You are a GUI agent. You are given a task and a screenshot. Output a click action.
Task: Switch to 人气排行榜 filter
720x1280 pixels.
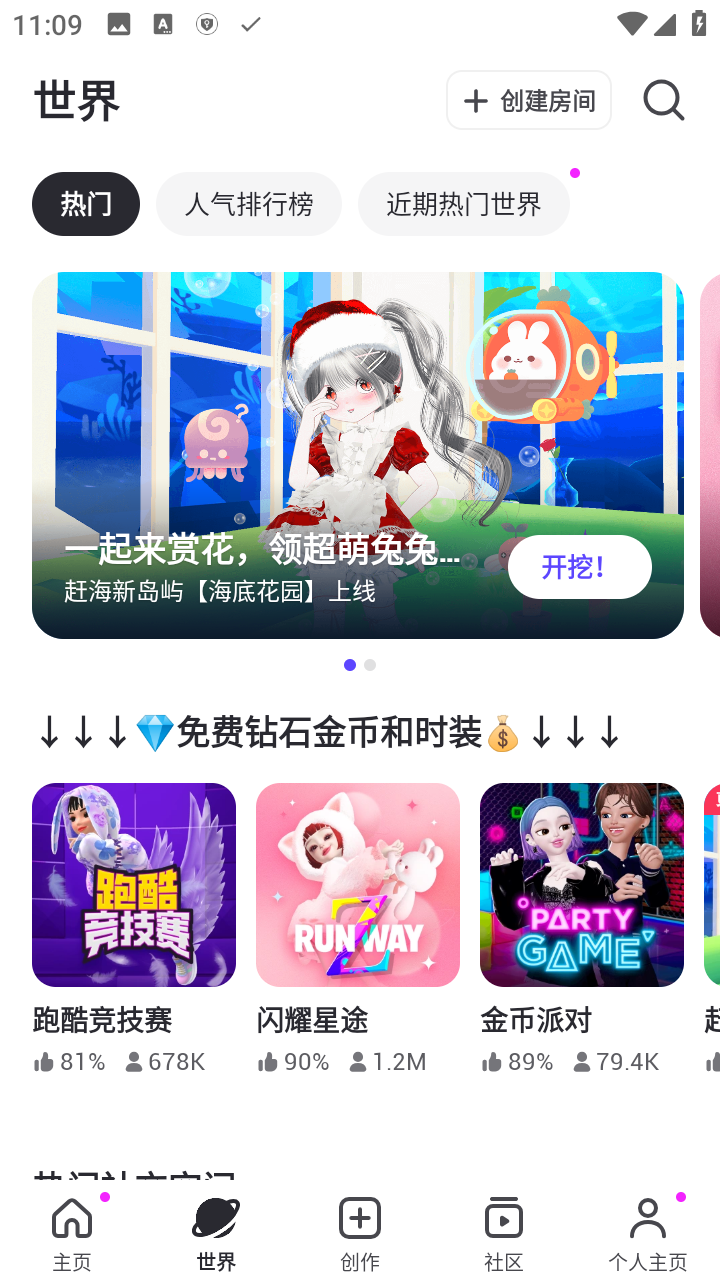click(248, 203)
